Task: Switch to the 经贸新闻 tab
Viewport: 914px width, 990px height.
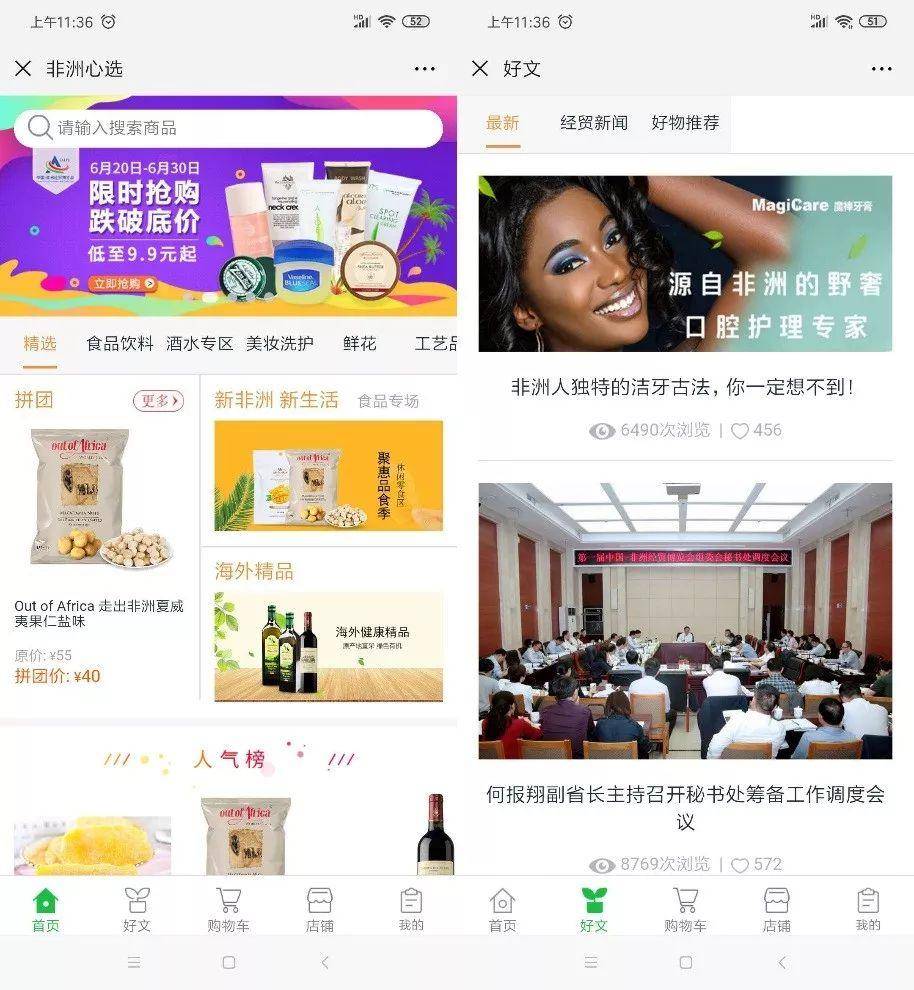Action: (x=594, y=123)
